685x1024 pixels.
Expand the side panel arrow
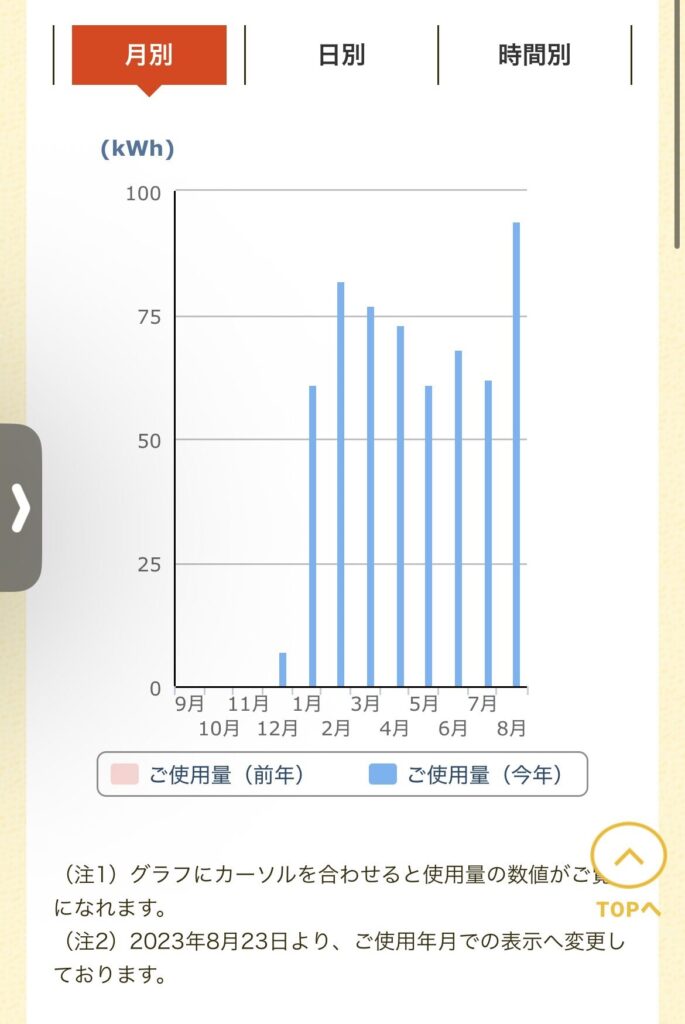pyautogui.click(x=20, y=507)
